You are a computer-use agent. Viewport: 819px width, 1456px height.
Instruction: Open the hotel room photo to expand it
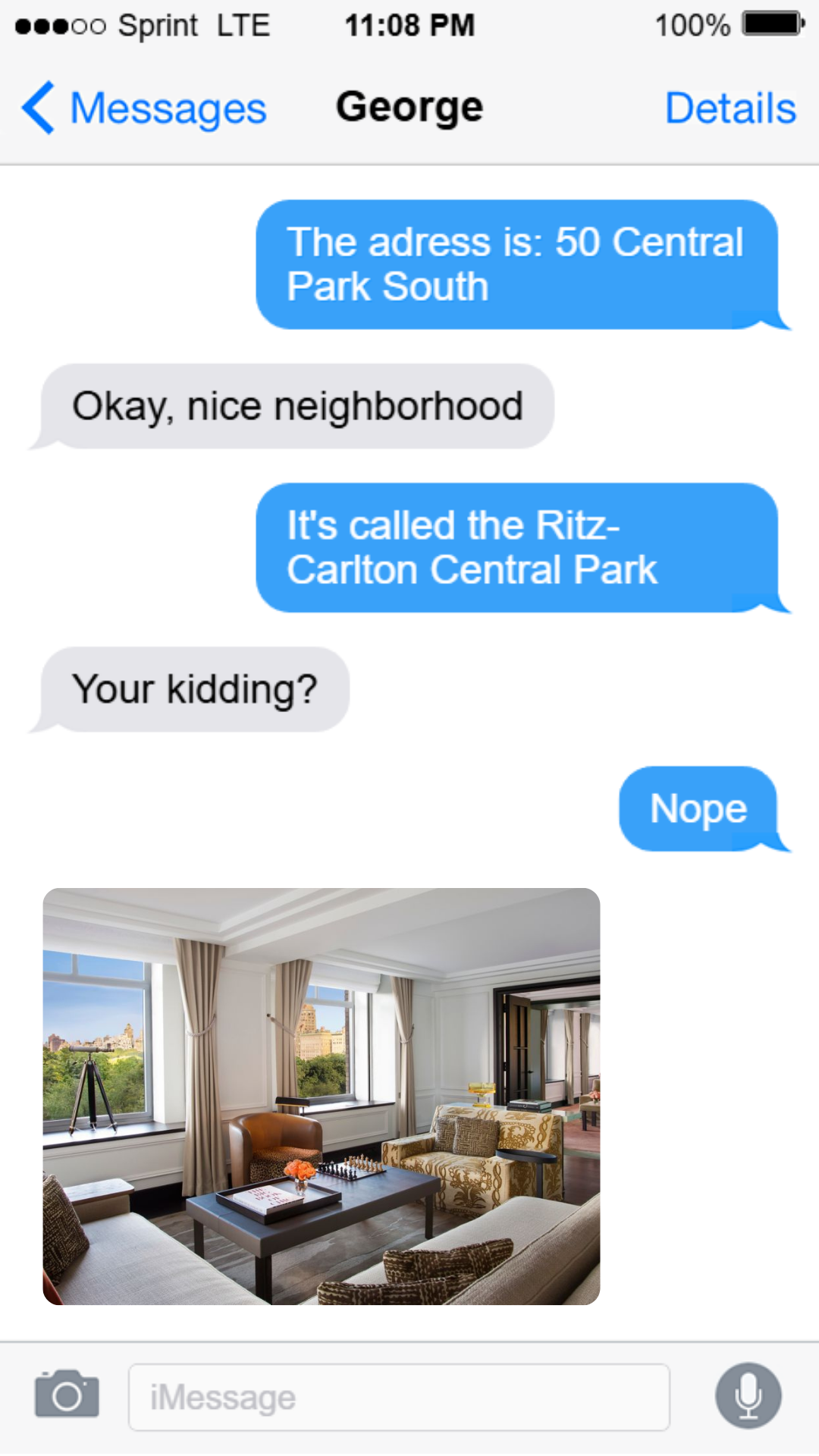pyautogui.click(x=322, y=1096)
